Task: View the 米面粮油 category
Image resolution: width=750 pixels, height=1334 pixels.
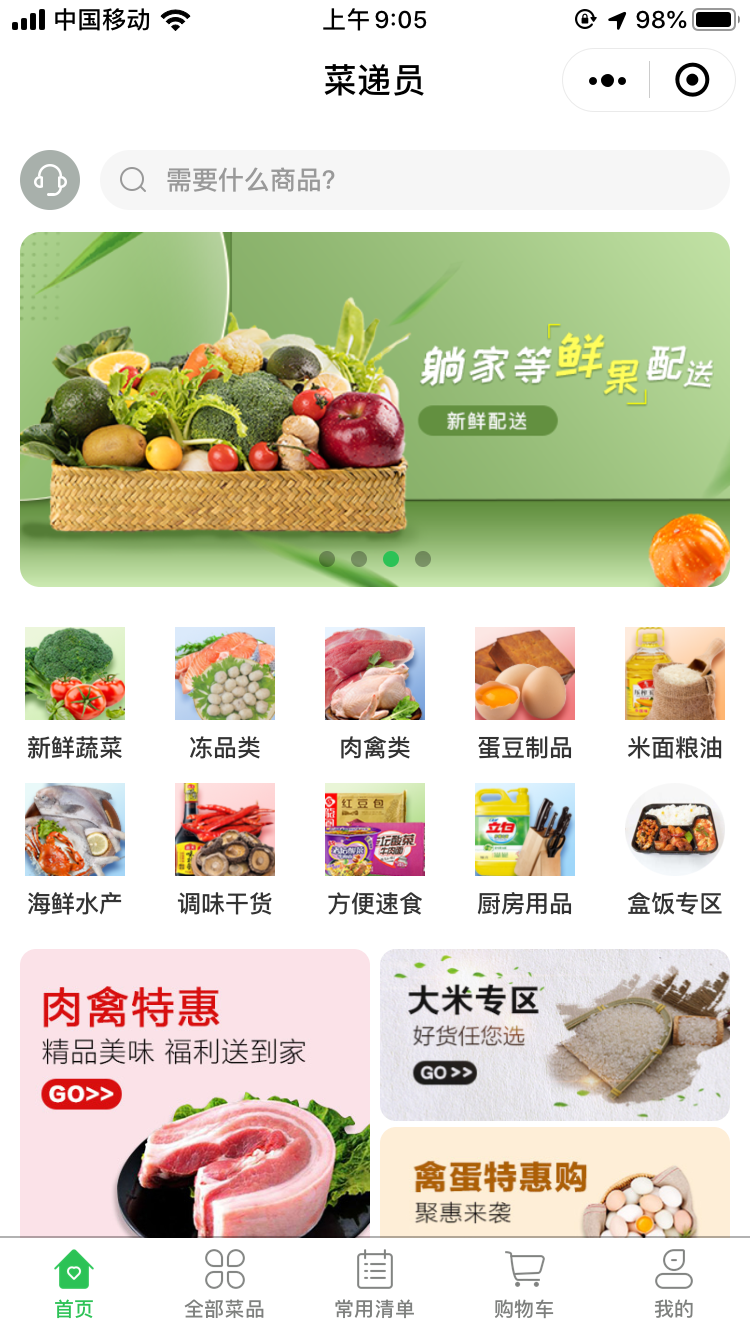Action: (x=675, y=692)
